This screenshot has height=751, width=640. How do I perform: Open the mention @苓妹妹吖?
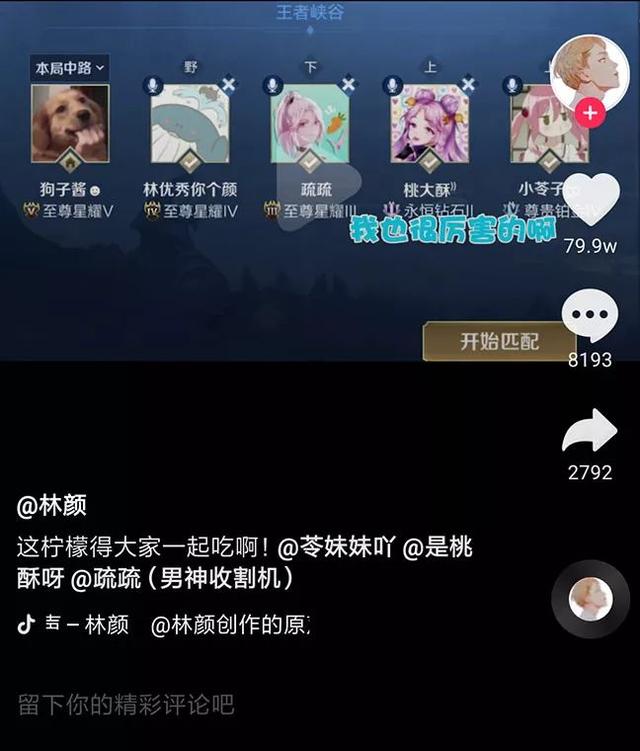[336, 548]
